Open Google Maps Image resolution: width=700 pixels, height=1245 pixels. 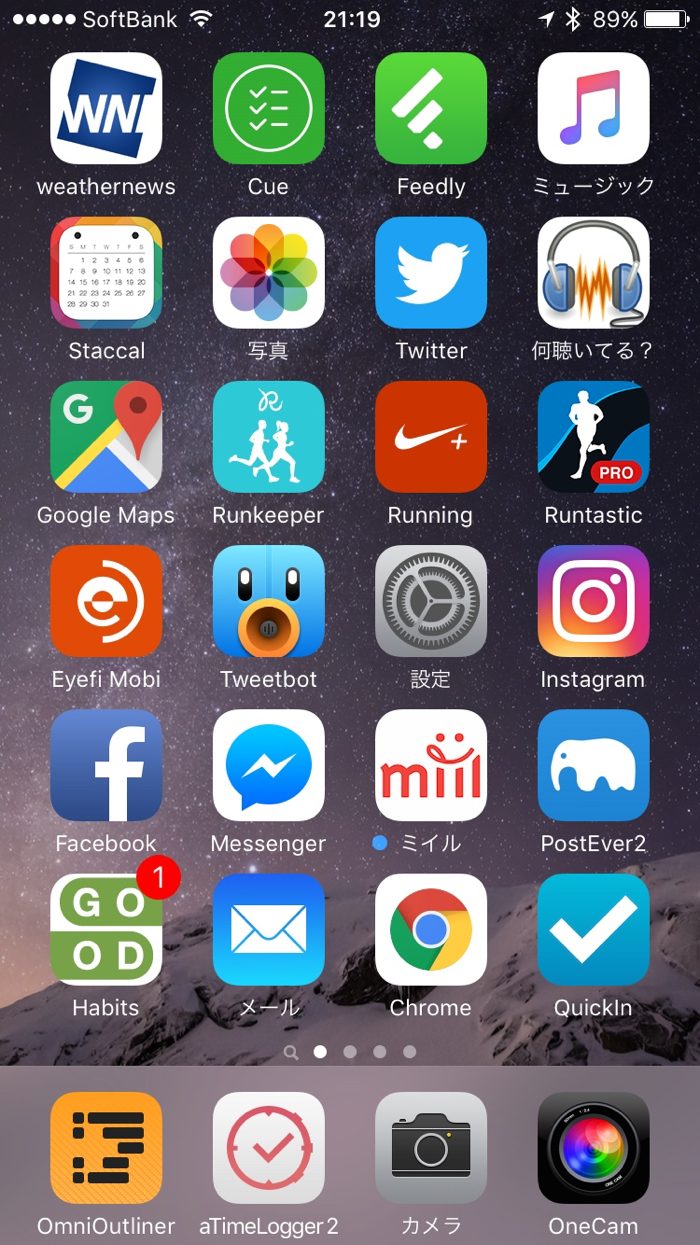[x=106, y=437]
